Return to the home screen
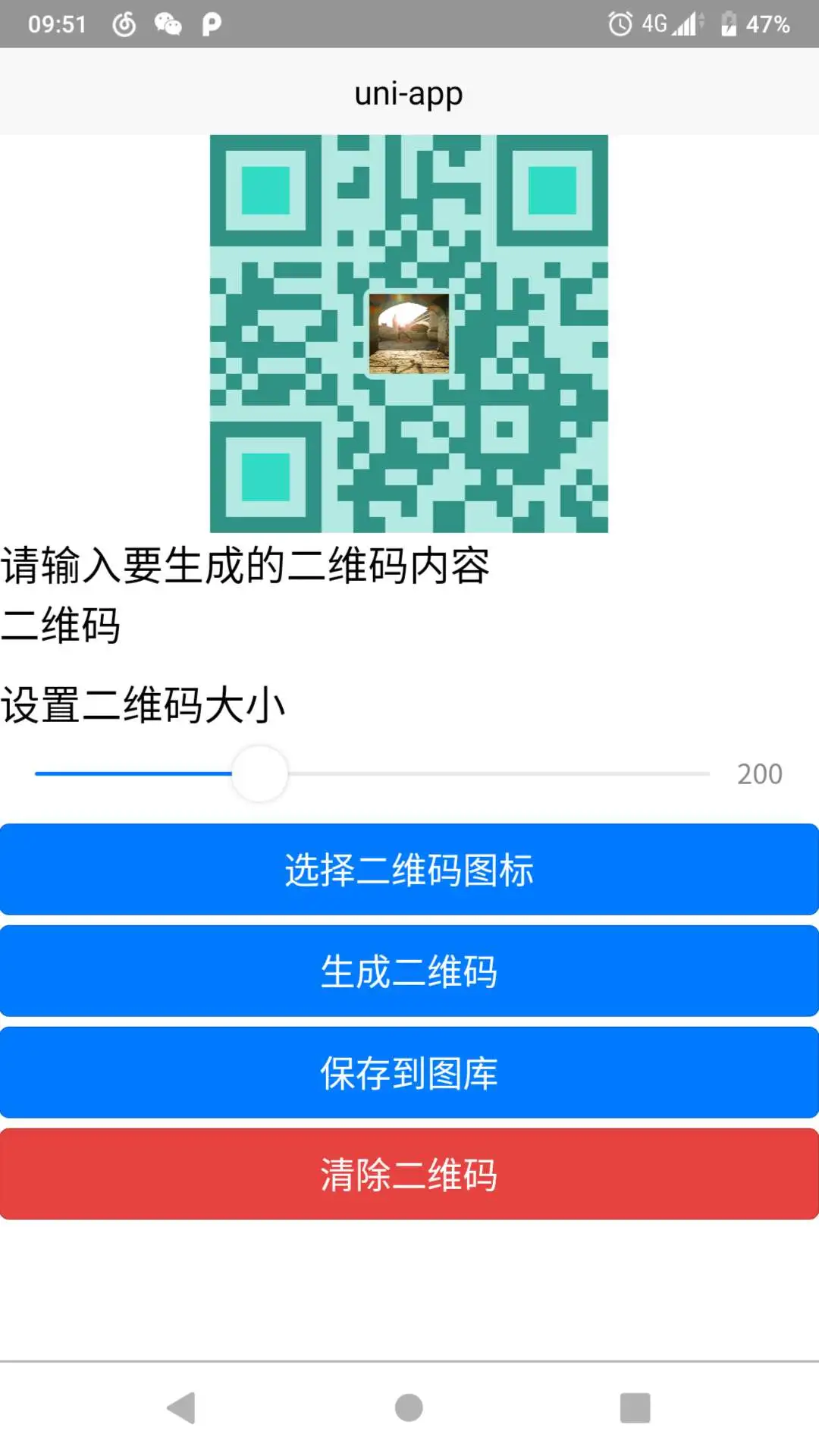819x1456 pixels. pos(409,1408)
